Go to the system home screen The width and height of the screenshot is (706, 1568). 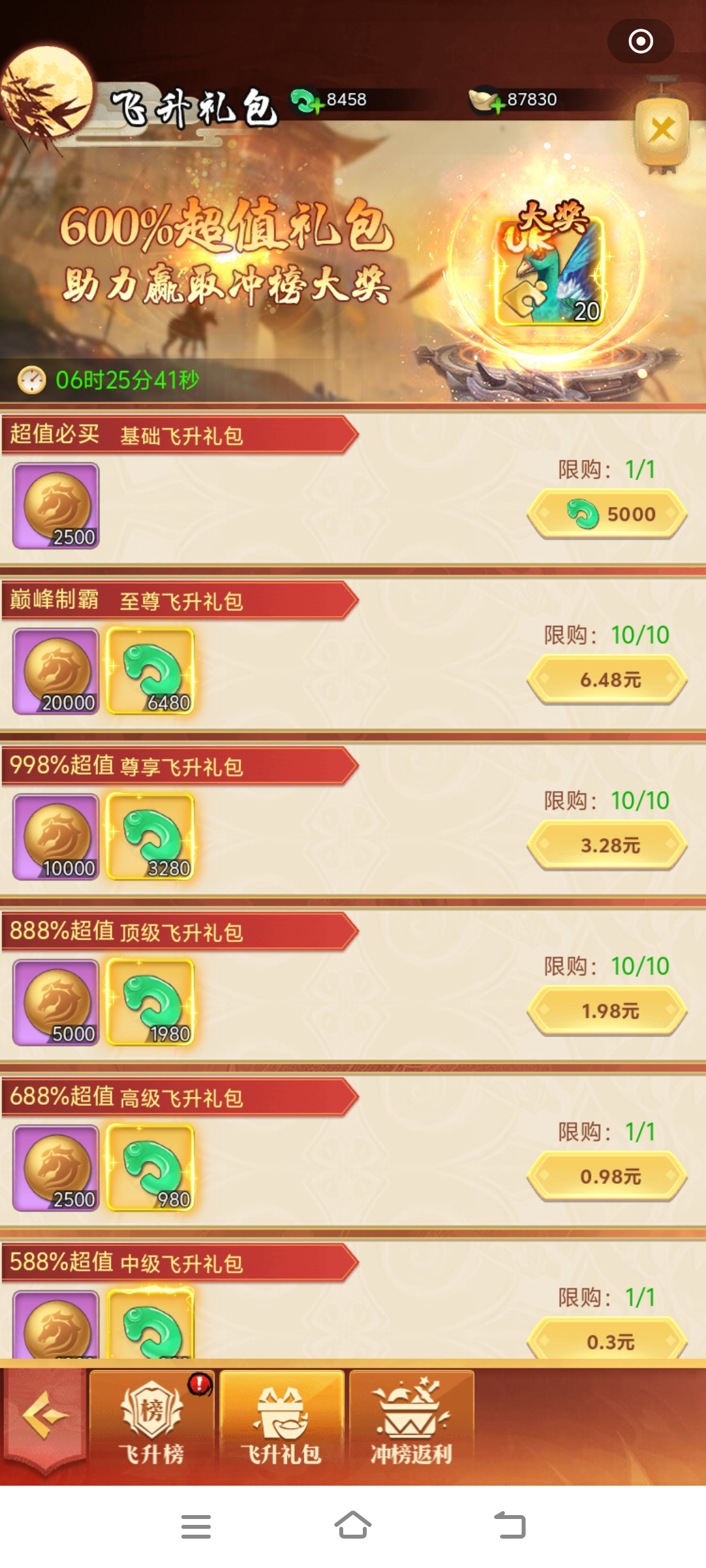click(x=353, y=1526)
